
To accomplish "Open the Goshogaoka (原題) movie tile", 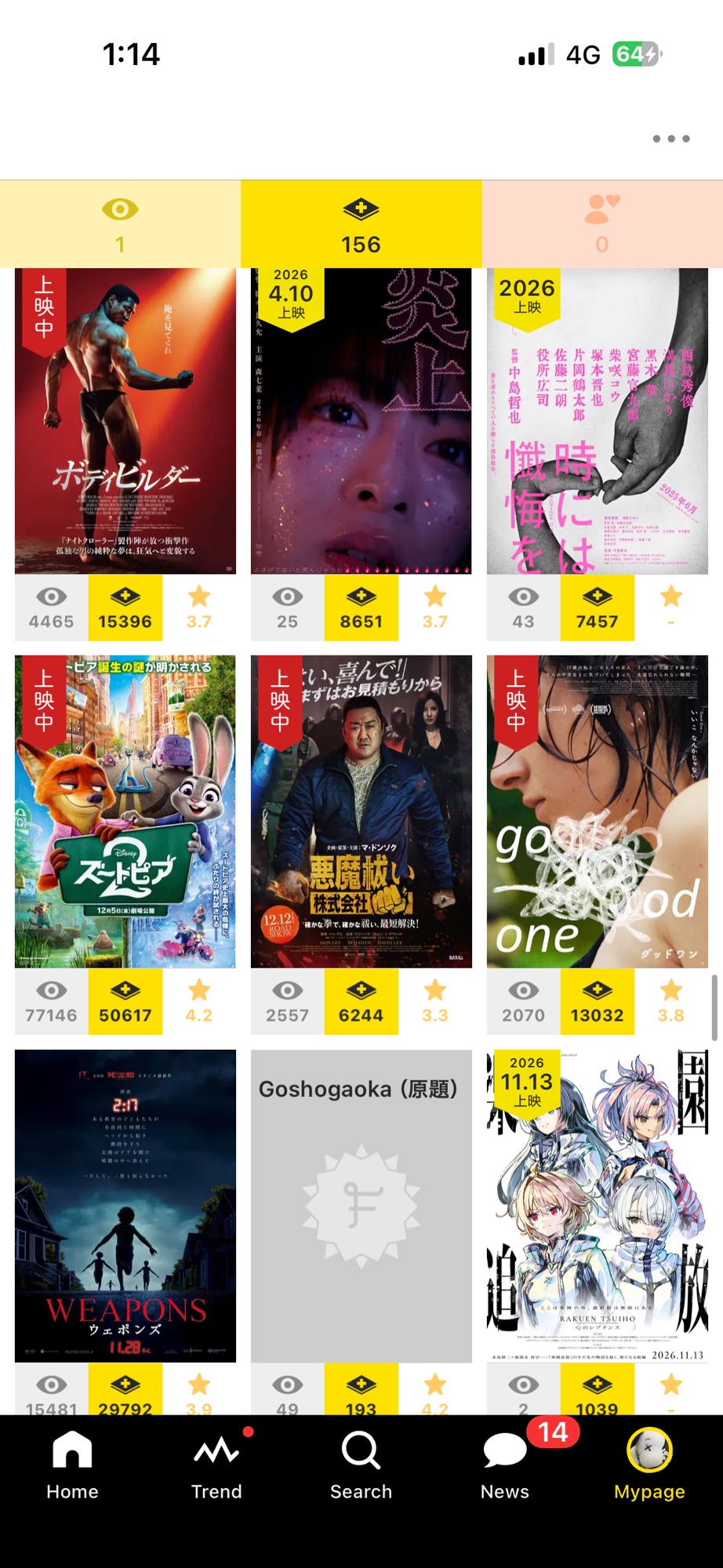I will pos(361,1206).
